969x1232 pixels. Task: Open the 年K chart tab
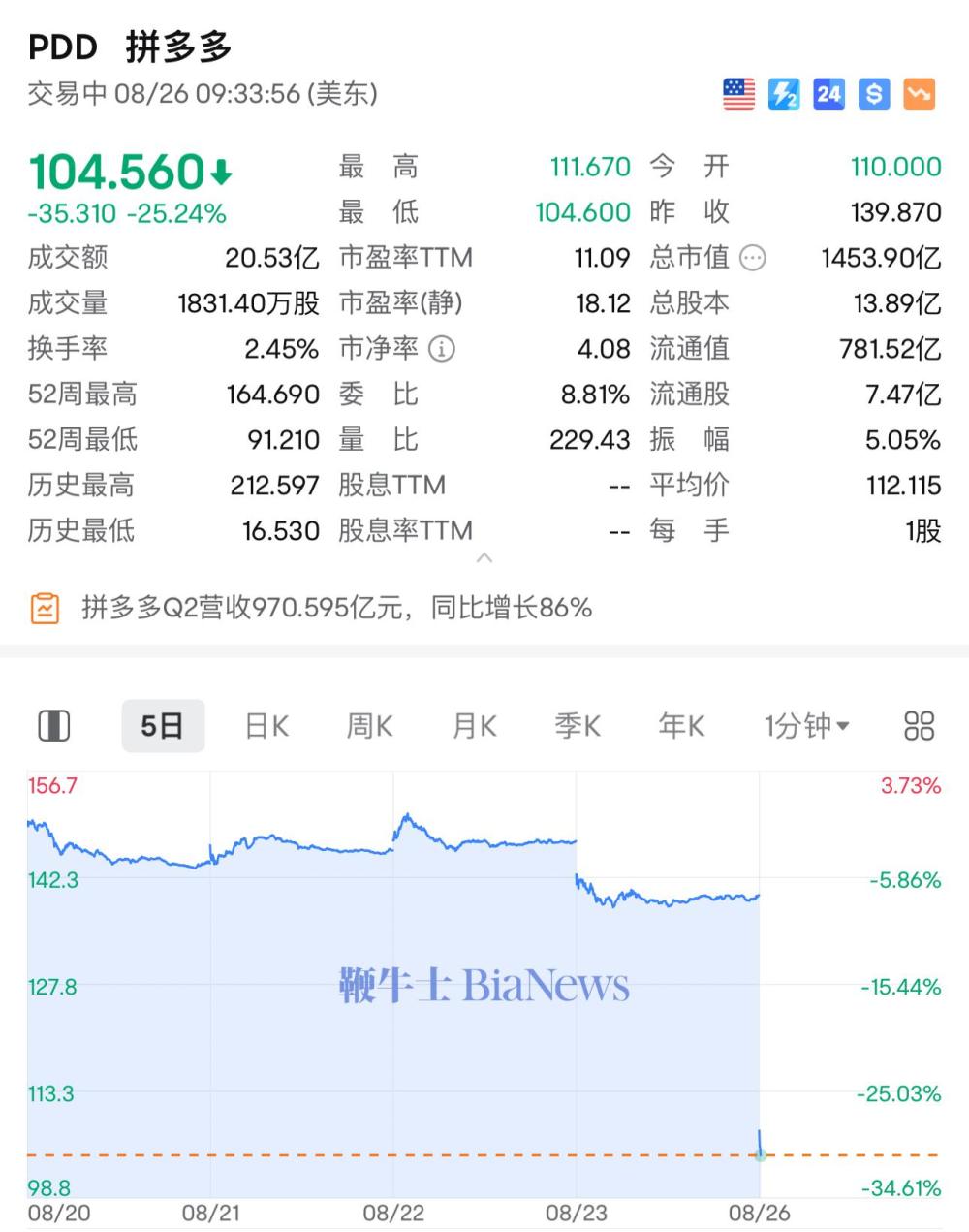click(681, 726)
